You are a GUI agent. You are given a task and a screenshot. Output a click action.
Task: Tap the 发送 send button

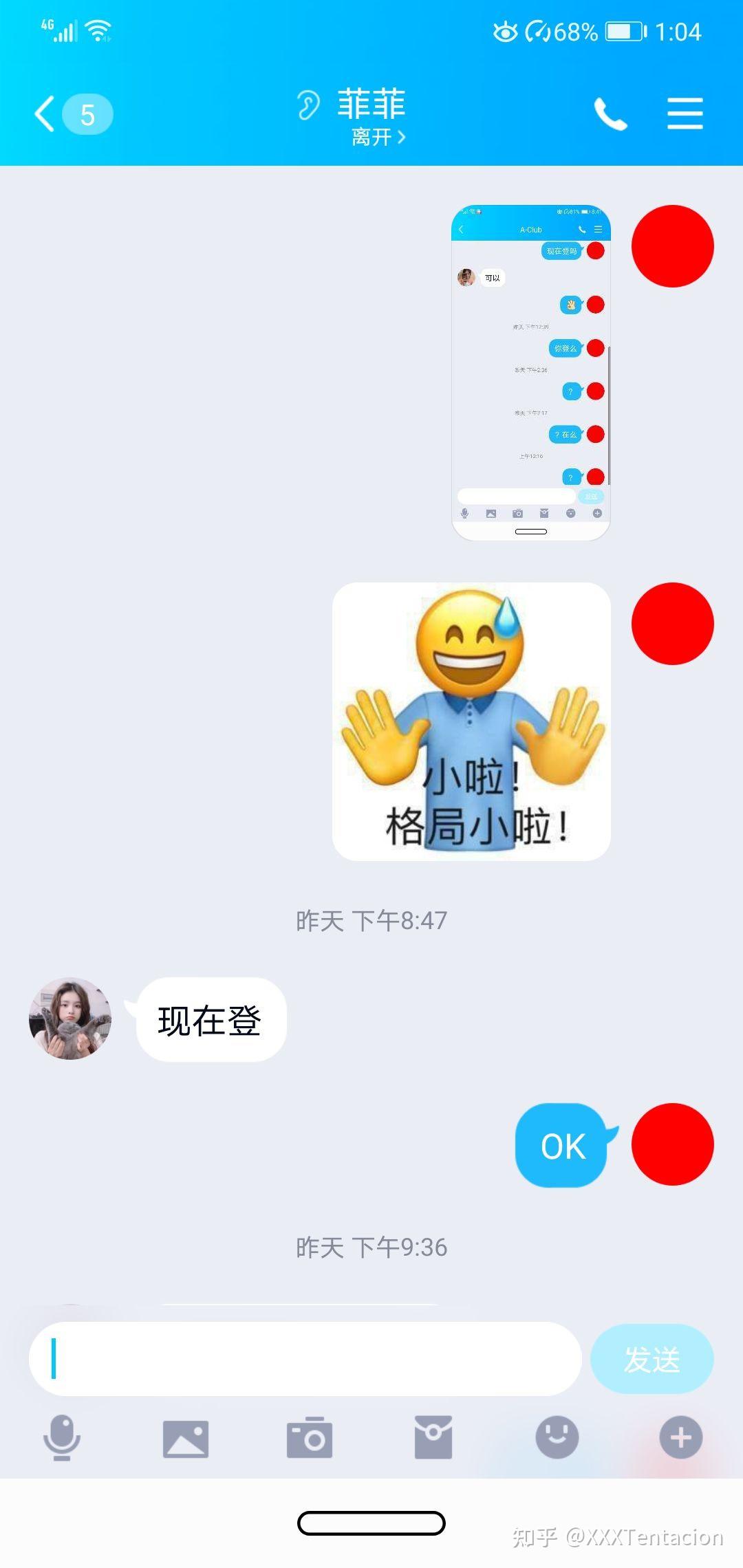tap(652, 1359)
